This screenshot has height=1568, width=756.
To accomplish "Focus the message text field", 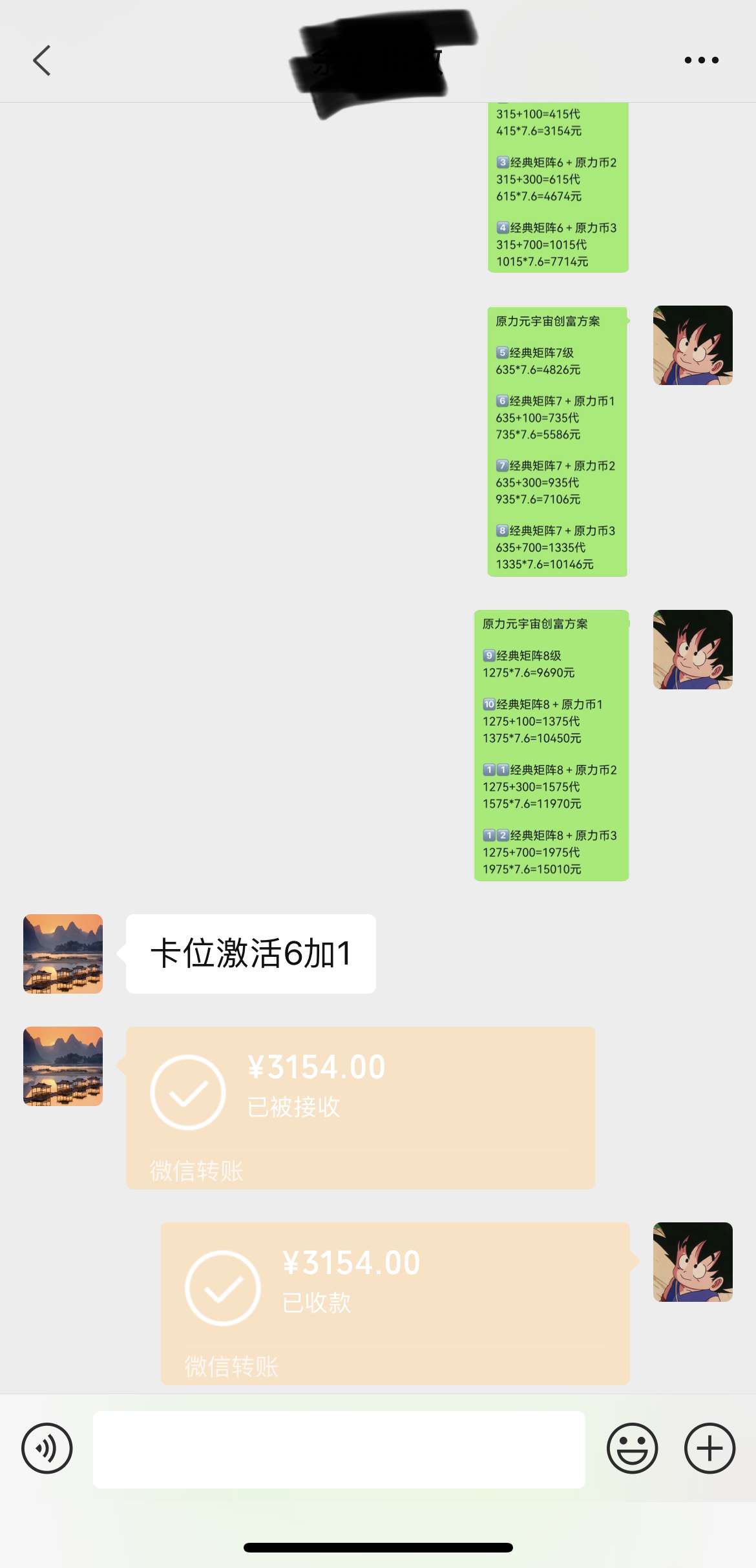I will click(339, 1449).
